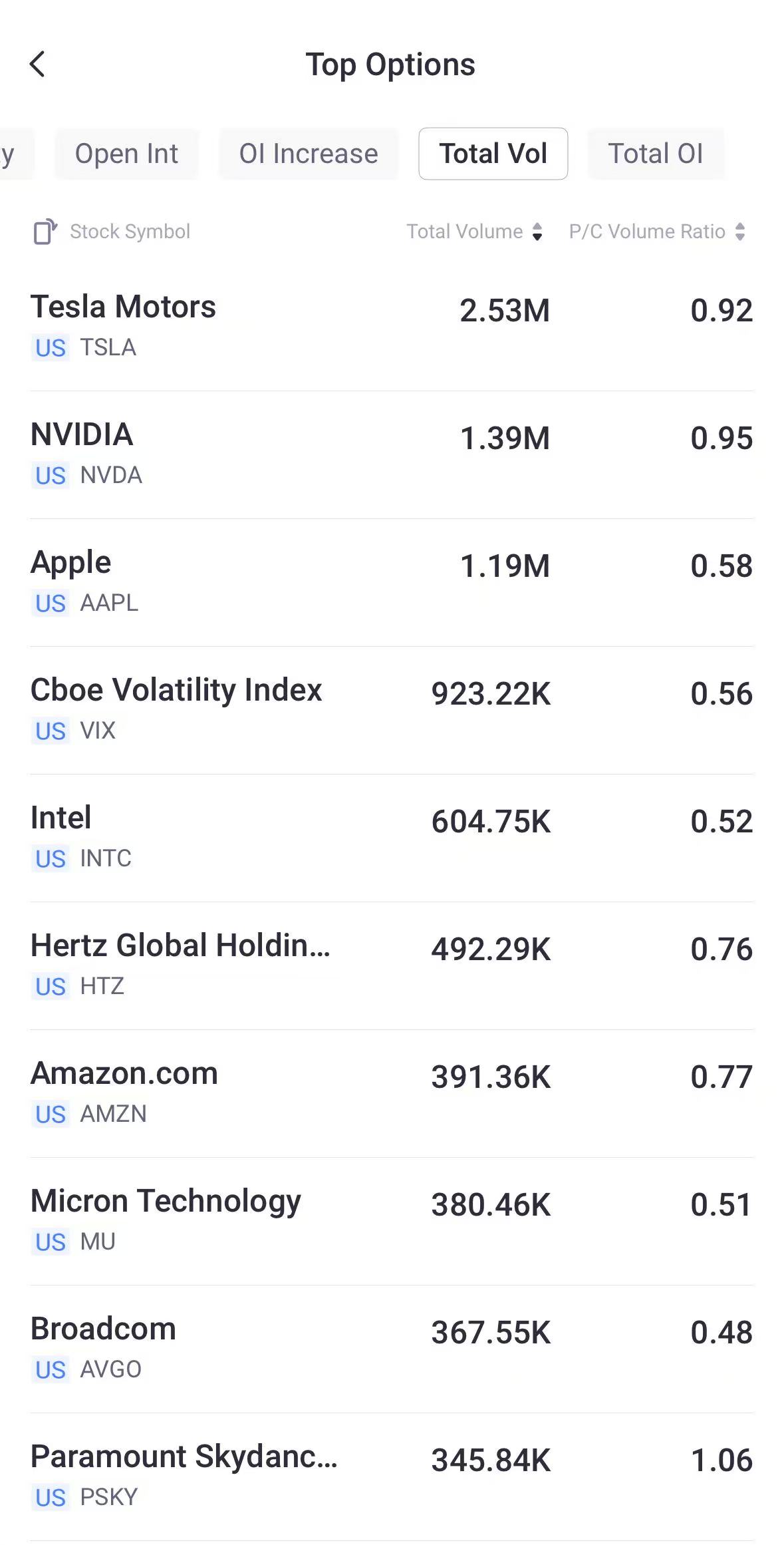Click Micron Technology's P/C ratio 0.51

click(x=720, y=1204)
